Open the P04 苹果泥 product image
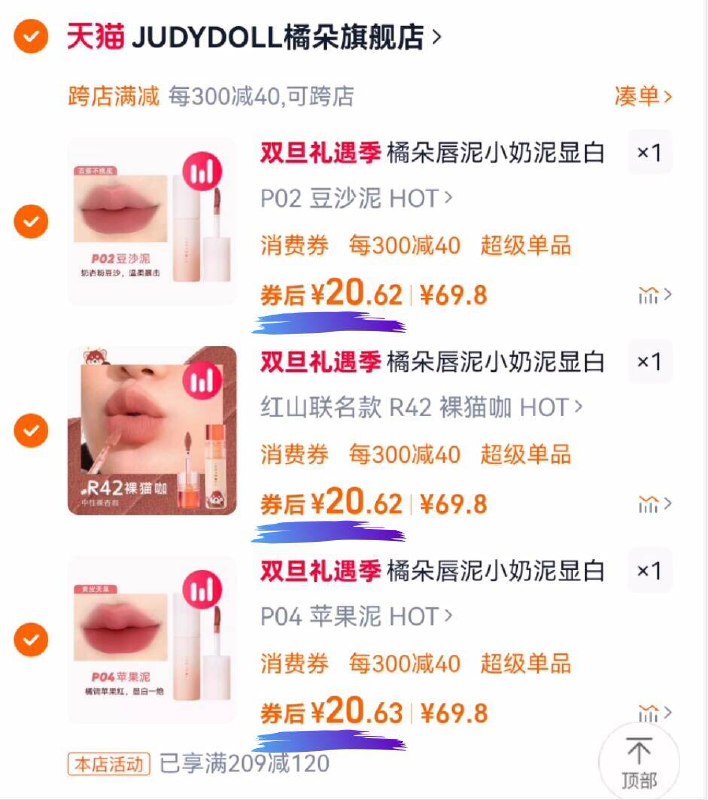 pos(152,639)
